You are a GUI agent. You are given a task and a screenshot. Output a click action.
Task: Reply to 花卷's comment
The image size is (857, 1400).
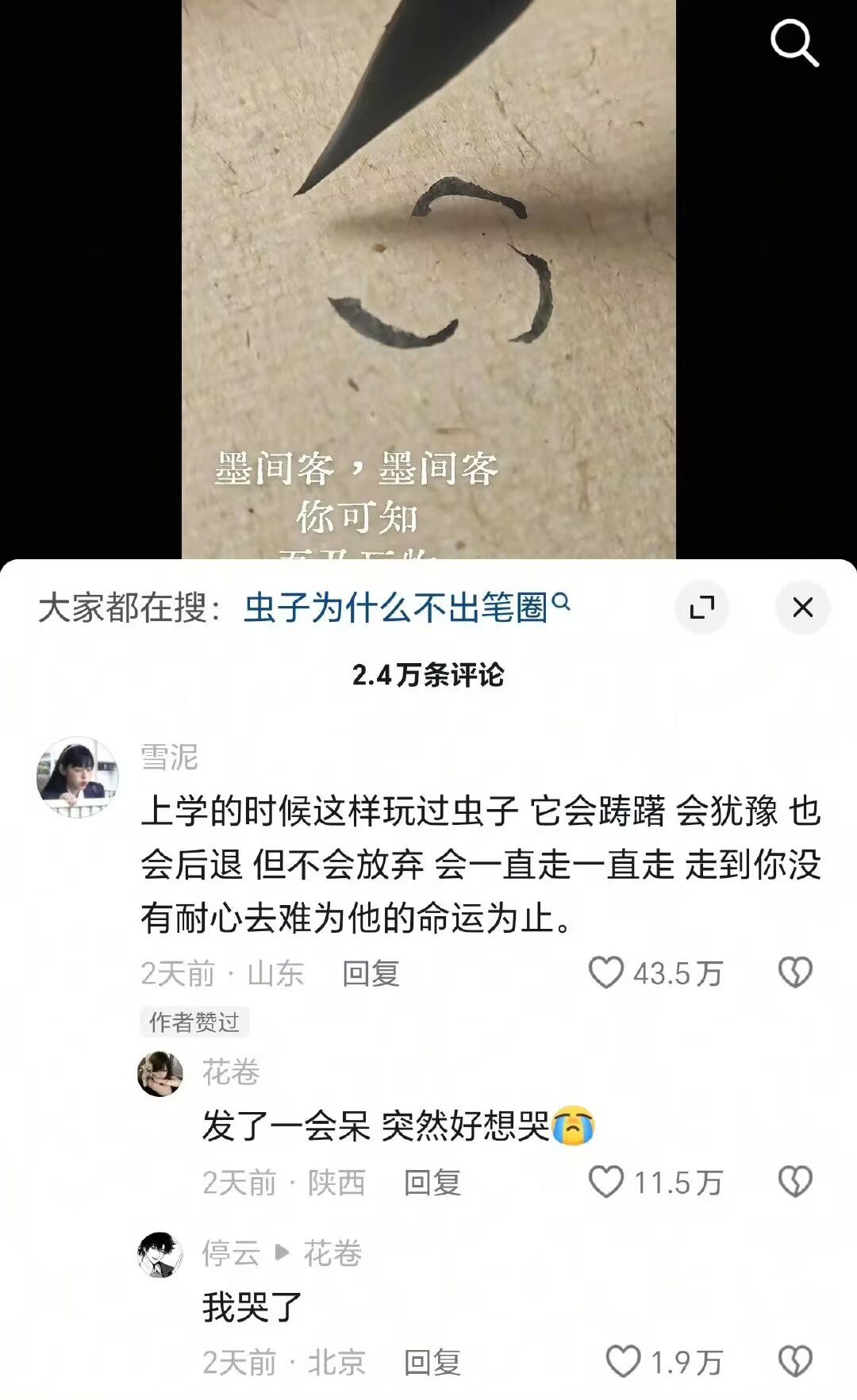point(432,1183)
